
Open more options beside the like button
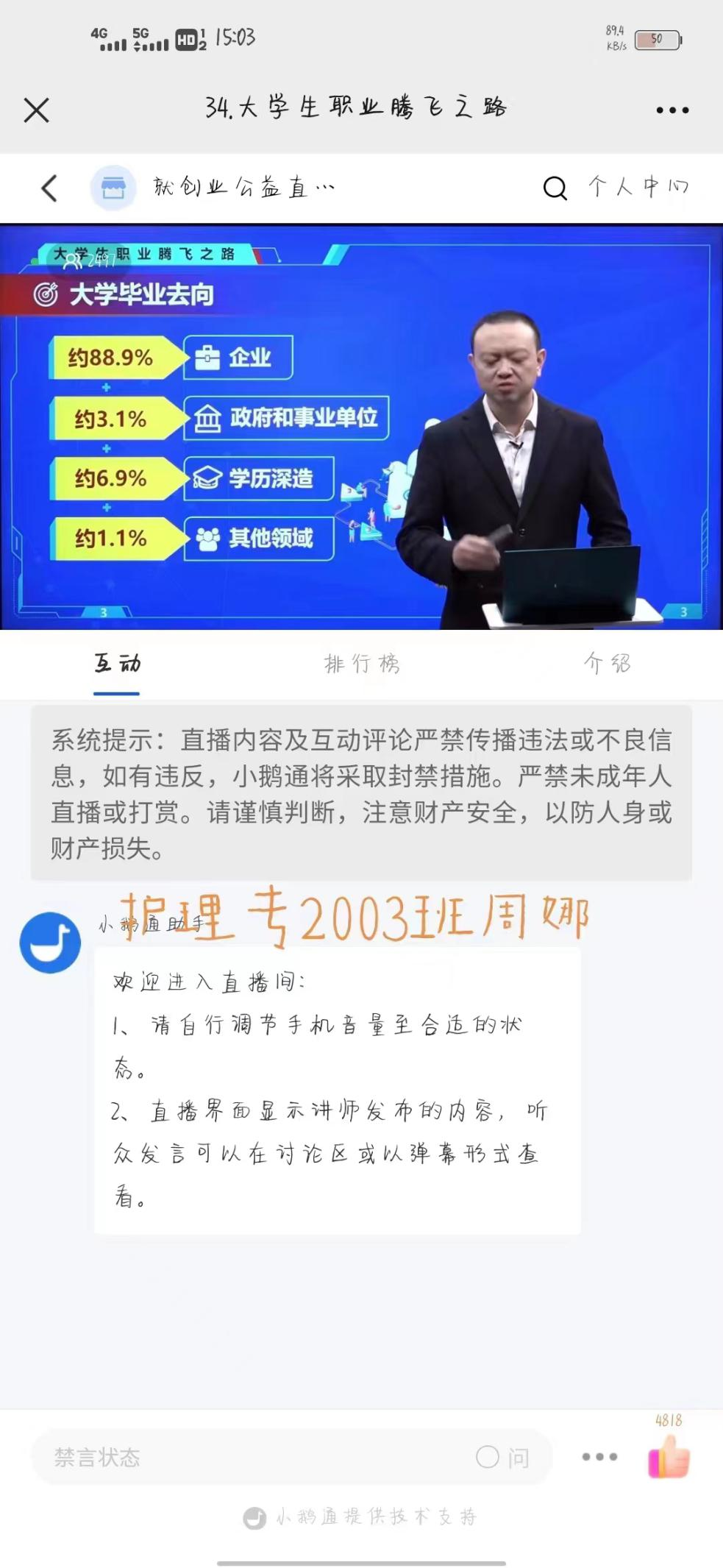(599, 1457)
